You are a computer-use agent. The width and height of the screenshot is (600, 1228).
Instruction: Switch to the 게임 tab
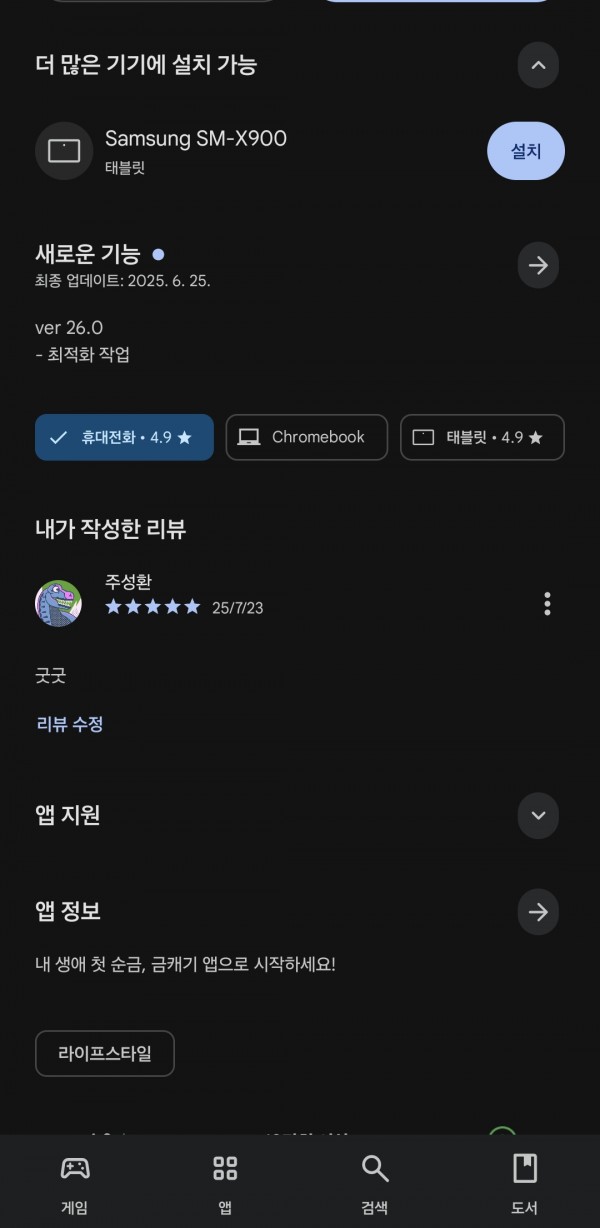(75, 1182)
